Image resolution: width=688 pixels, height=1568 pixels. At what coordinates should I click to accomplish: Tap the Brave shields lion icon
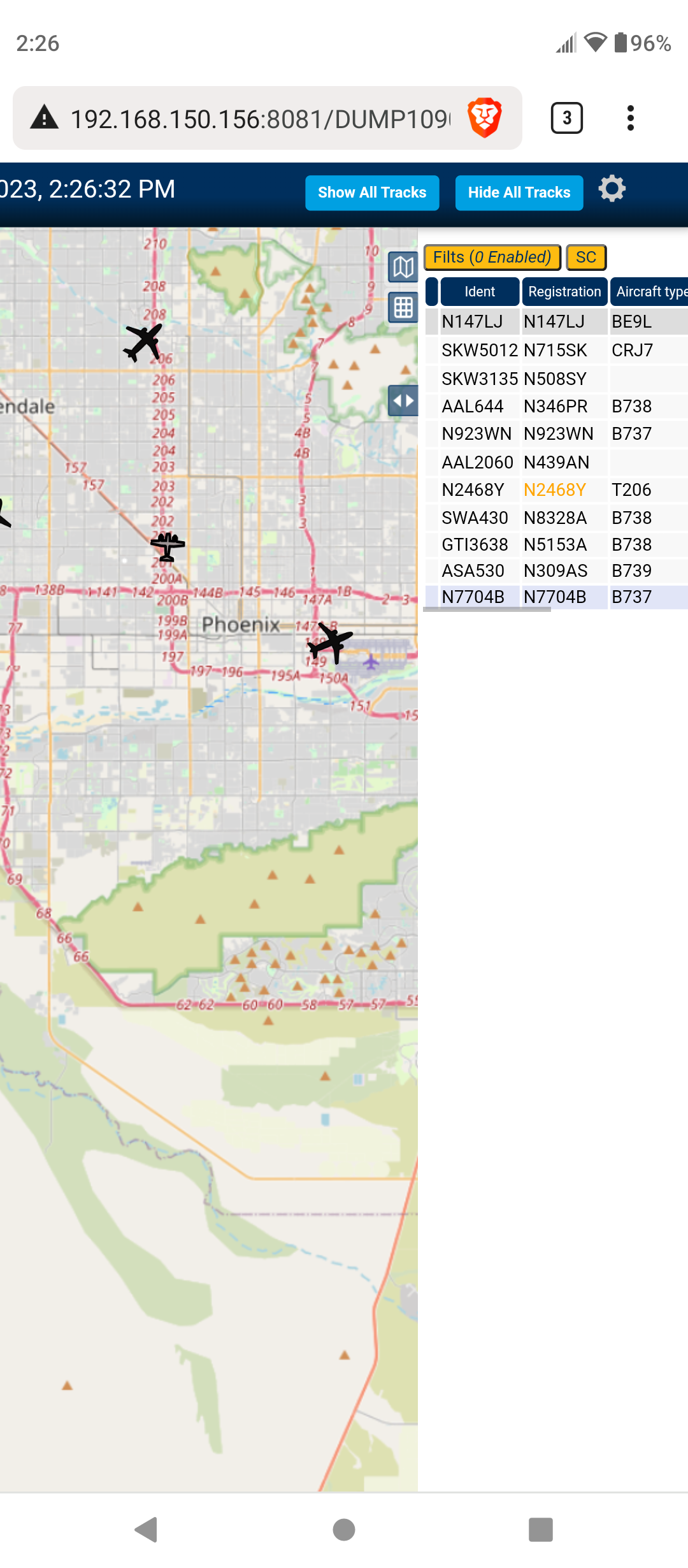click(485, 118)
